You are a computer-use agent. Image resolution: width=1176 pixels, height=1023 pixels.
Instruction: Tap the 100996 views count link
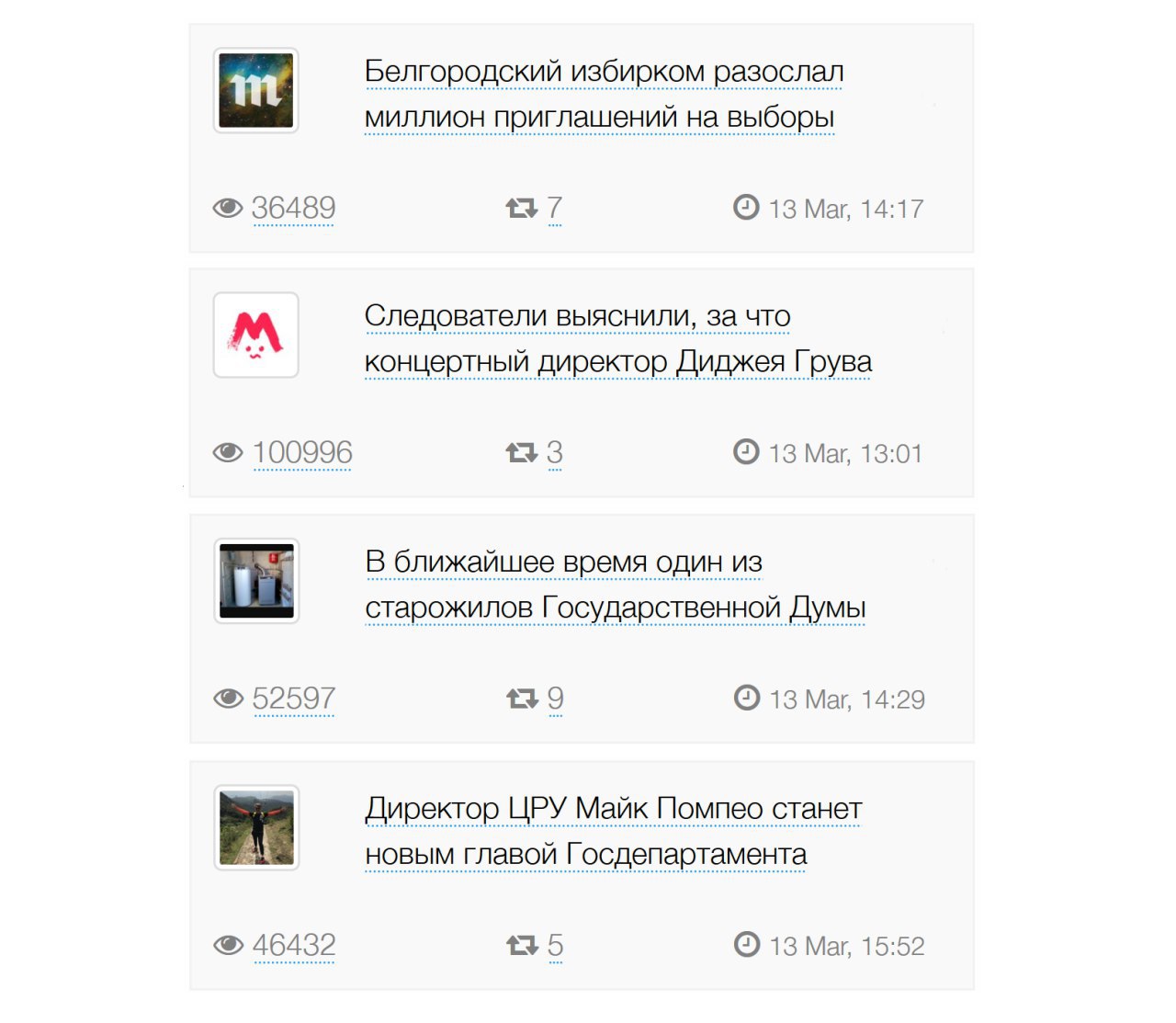pos(302,453)
